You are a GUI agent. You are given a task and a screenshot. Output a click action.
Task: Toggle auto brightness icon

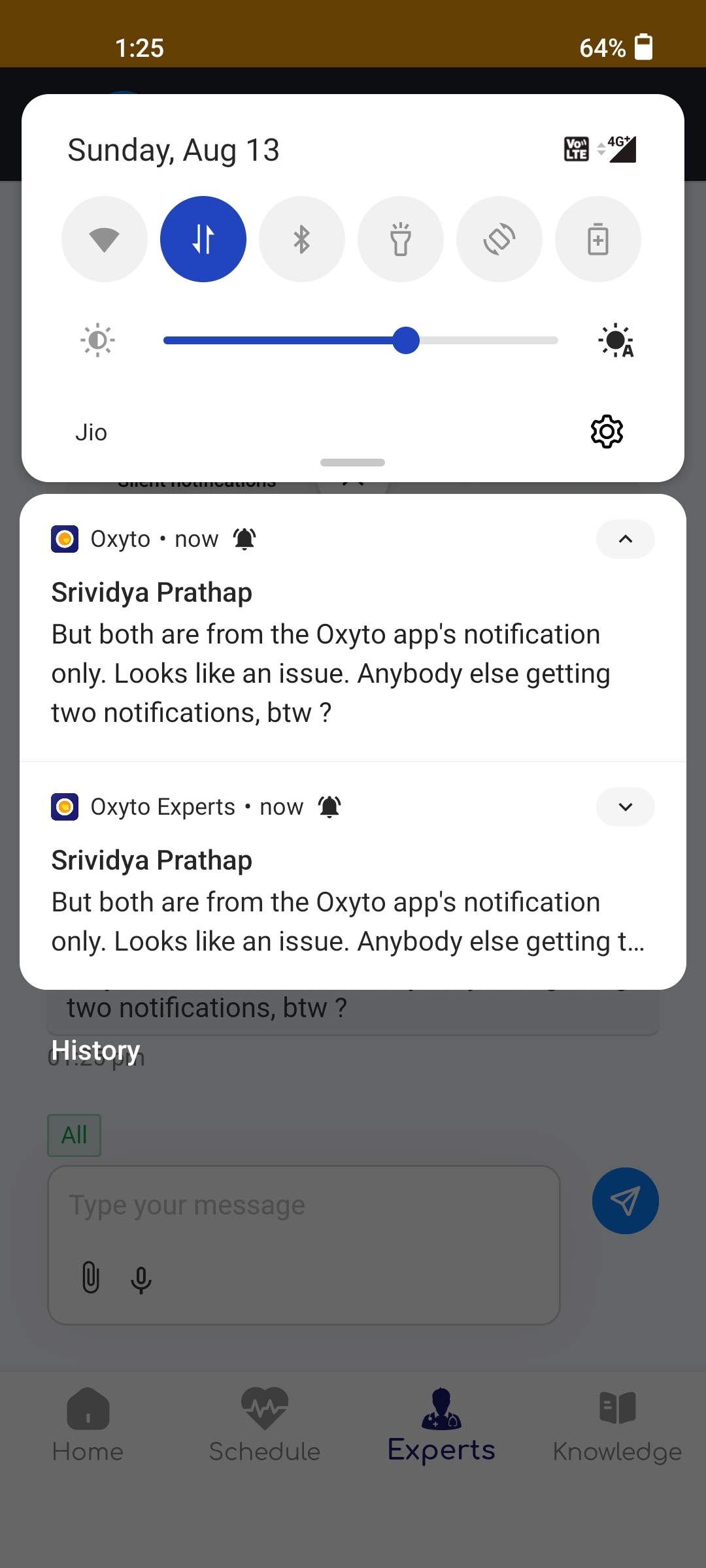[x=616, y=340]
